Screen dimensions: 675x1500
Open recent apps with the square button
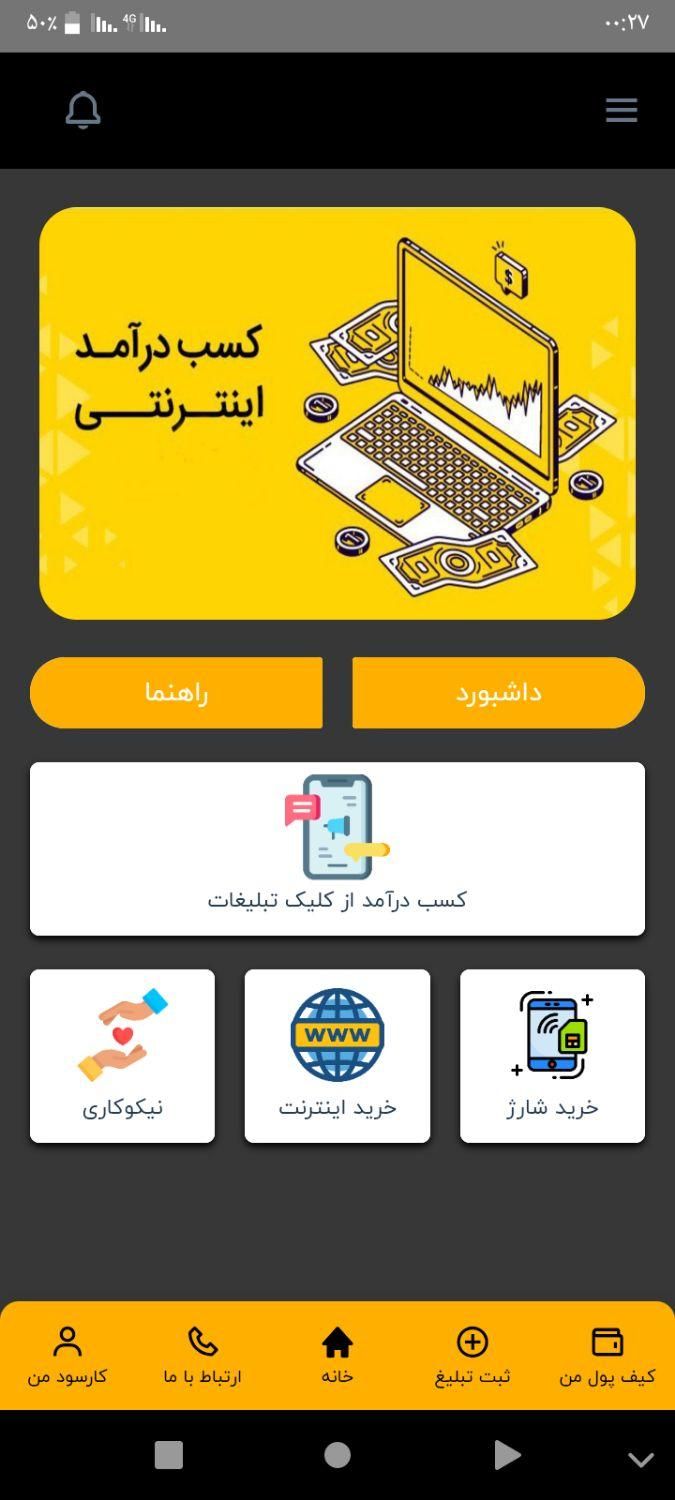169,1455
